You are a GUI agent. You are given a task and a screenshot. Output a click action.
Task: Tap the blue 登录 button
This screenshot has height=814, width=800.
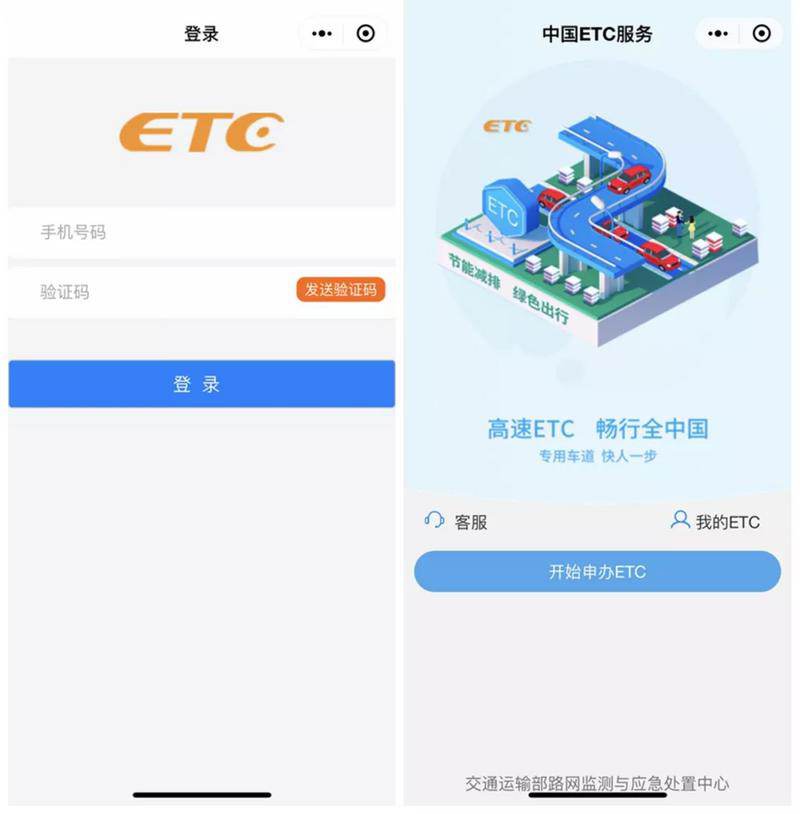[x=201, y=384]
